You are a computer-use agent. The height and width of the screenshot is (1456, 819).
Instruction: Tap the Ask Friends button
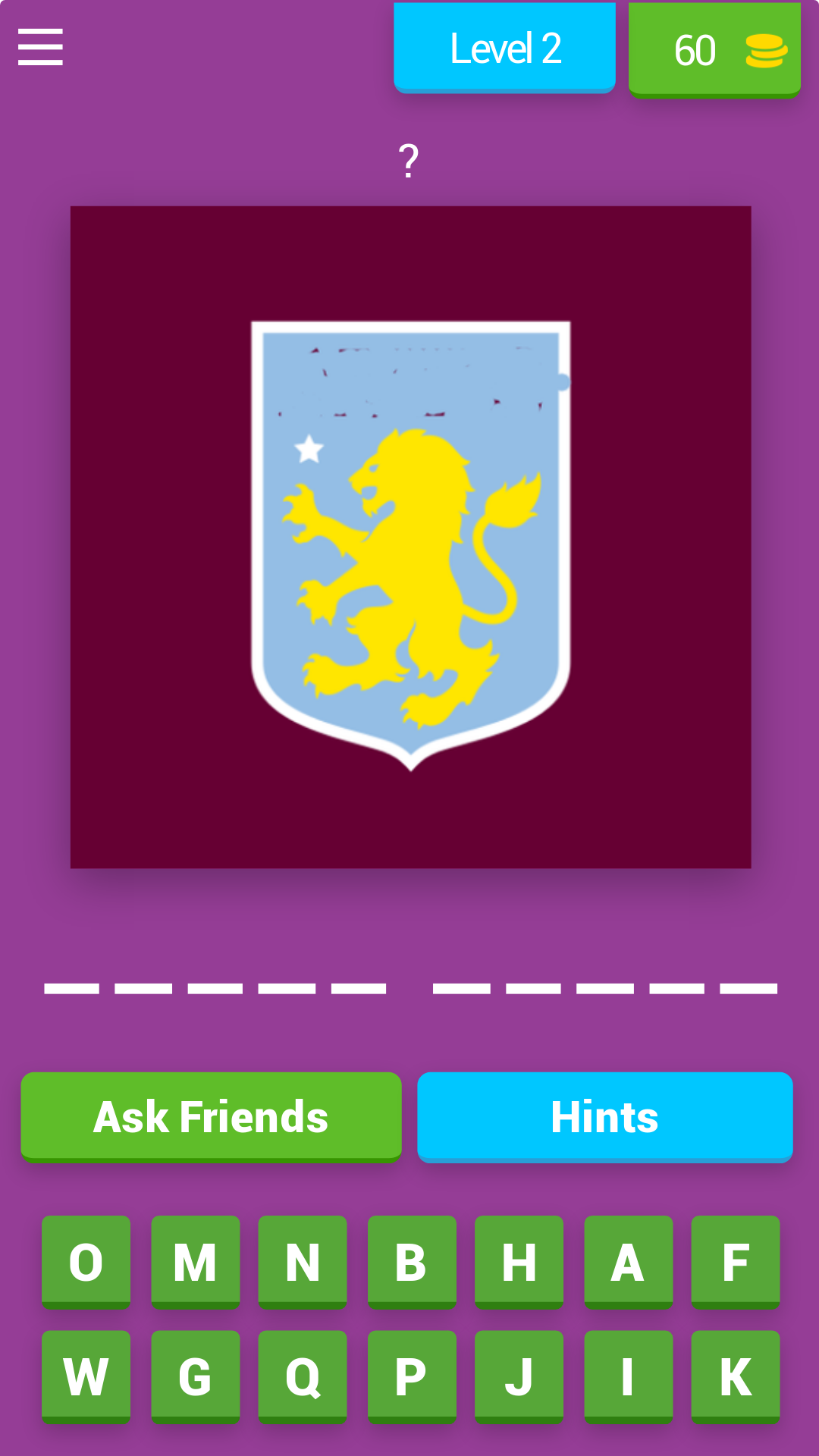(211, 1117)
